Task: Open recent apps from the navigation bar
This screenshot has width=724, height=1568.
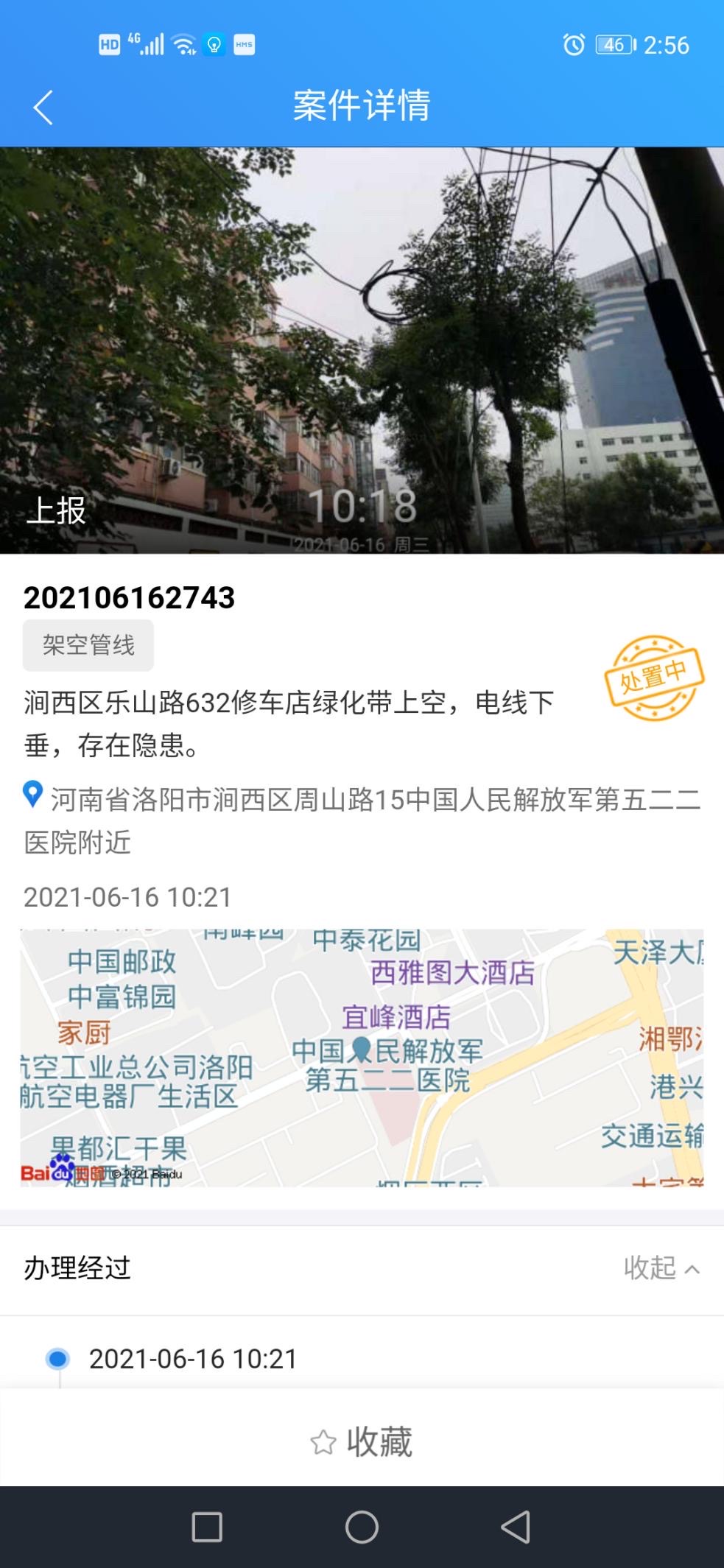Action: pos(207,1527)
